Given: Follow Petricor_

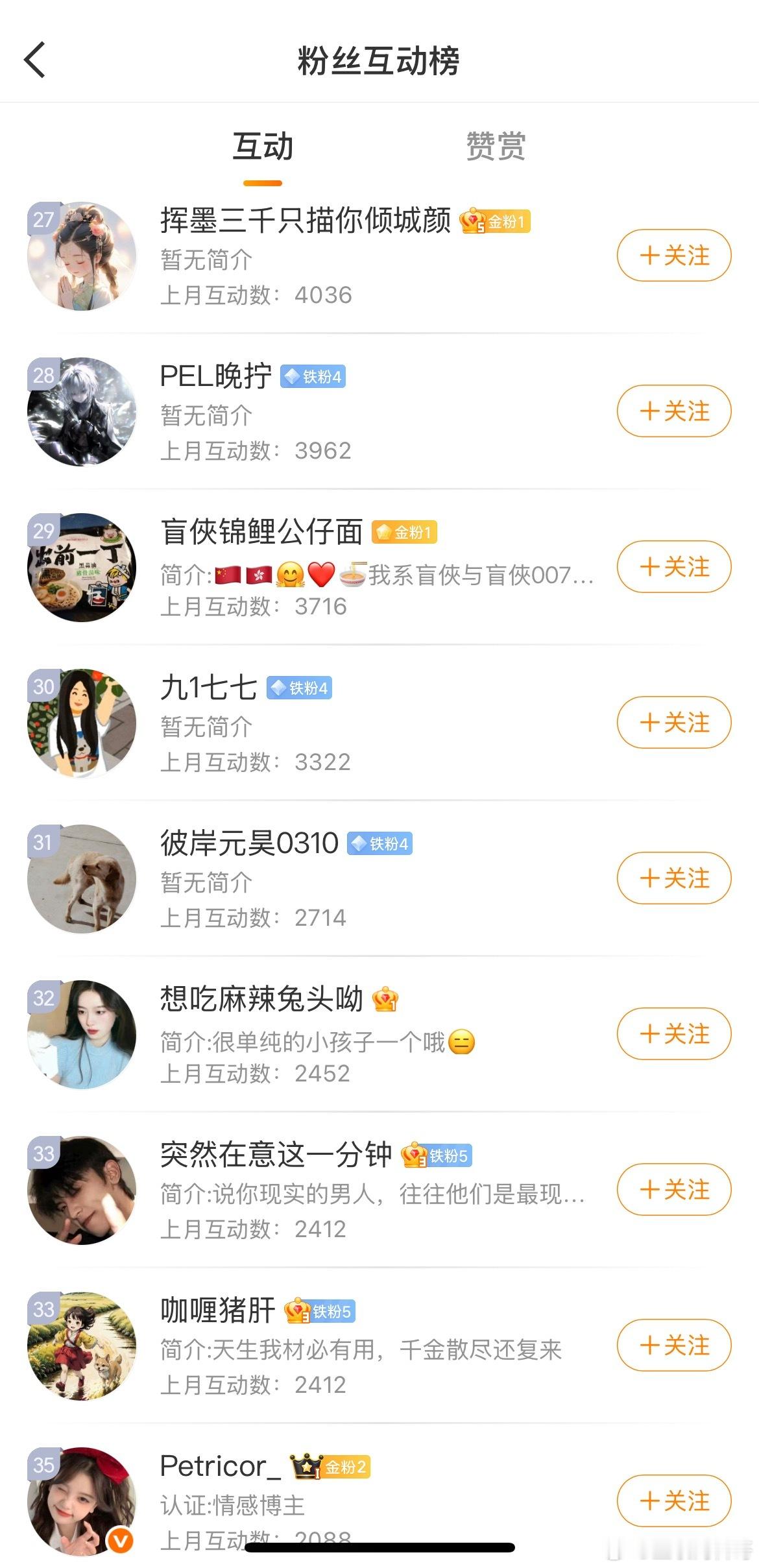Looking at the screenshot, I should pyautogui.click(x=673, y=1501).
